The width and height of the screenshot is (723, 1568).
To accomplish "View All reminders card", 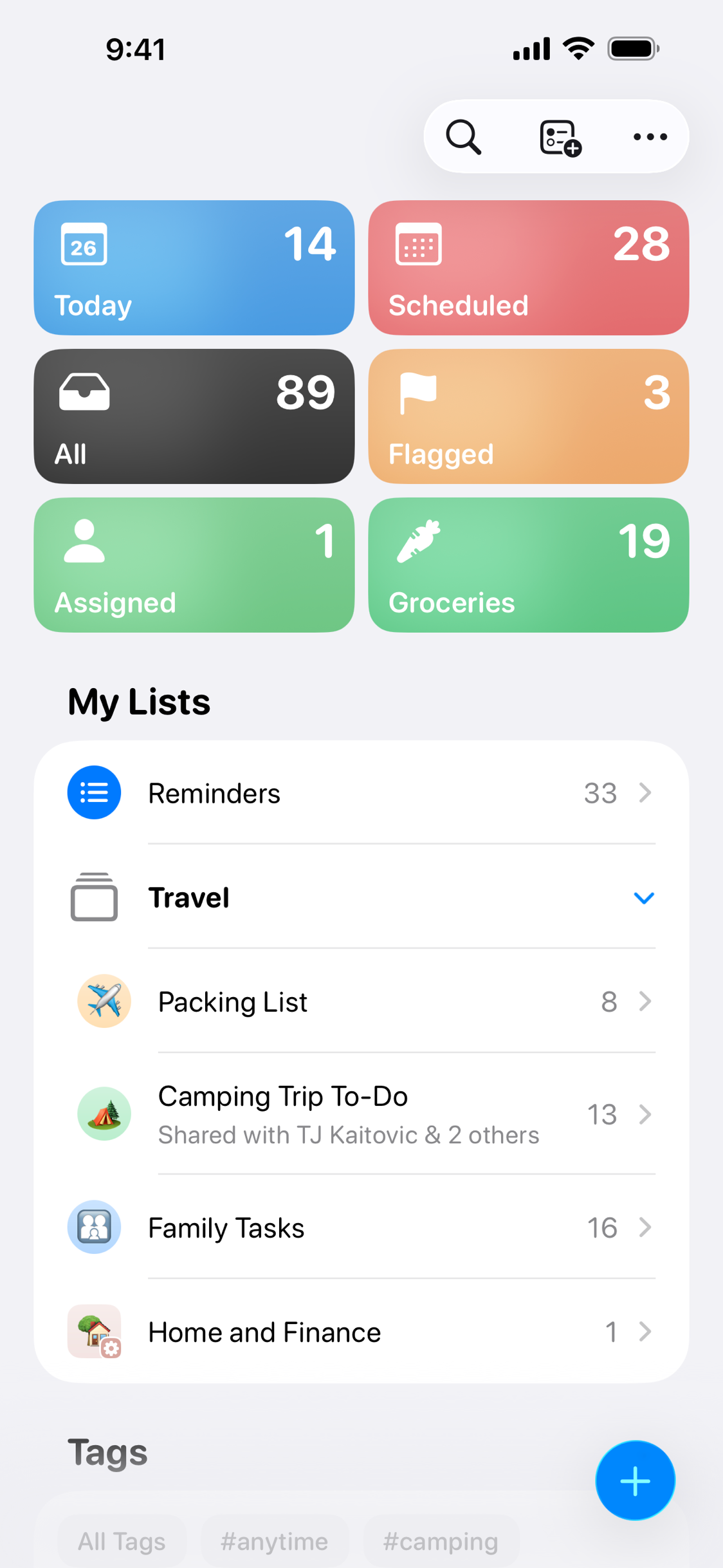I will coord(194,416).
